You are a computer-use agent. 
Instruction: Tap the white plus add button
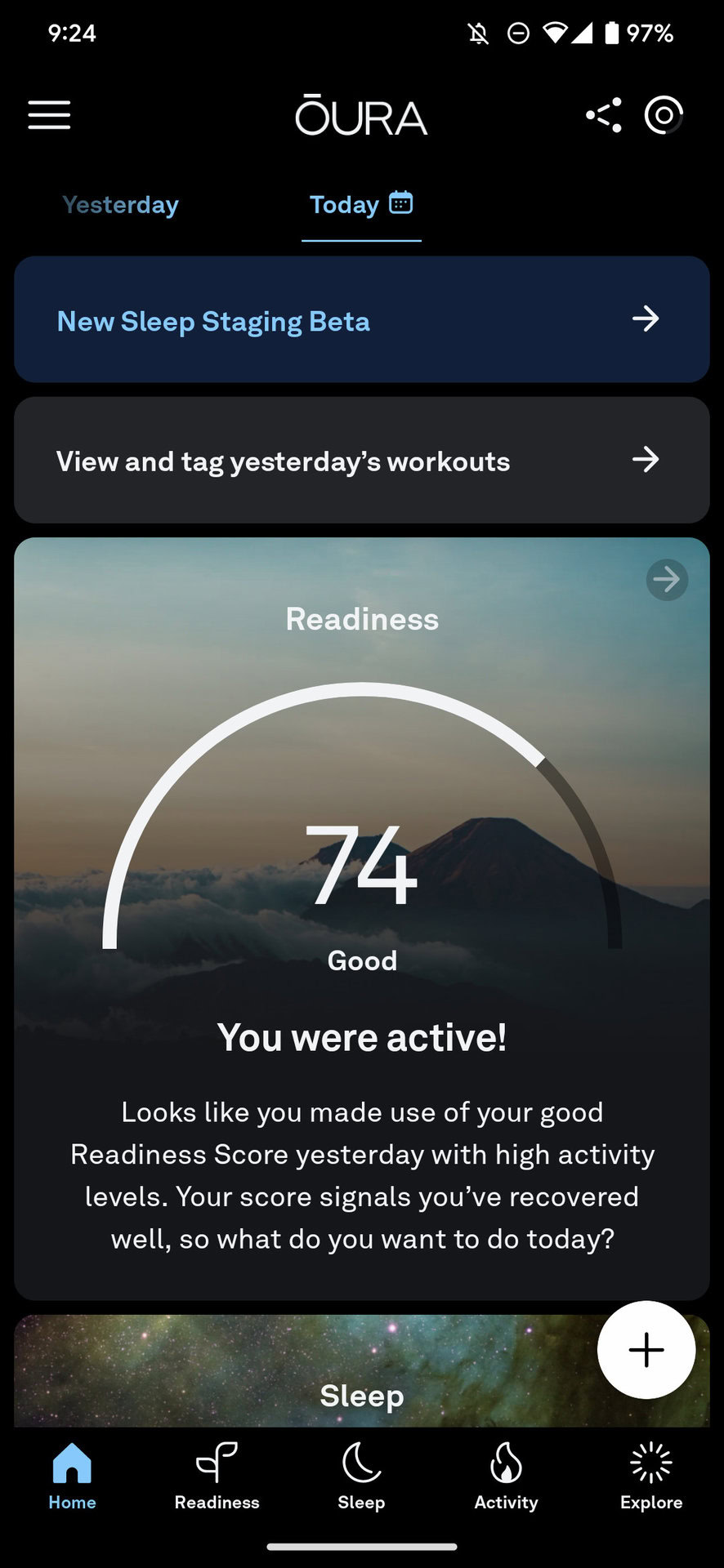pos(646,1350)
